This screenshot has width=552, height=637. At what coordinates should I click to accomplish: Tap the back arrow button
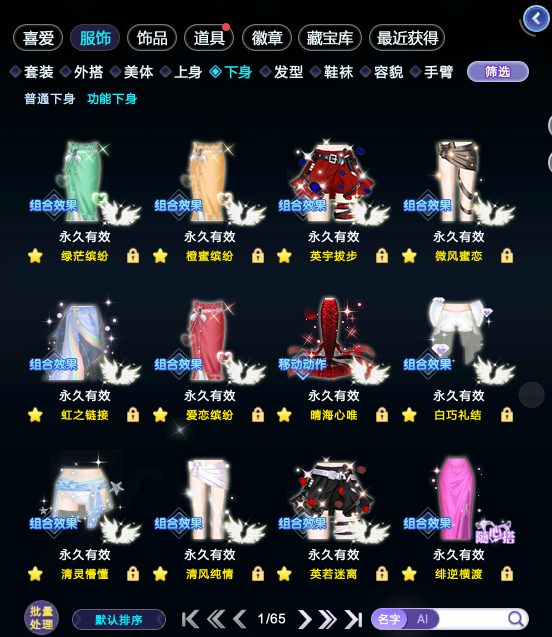click(536, 19)
